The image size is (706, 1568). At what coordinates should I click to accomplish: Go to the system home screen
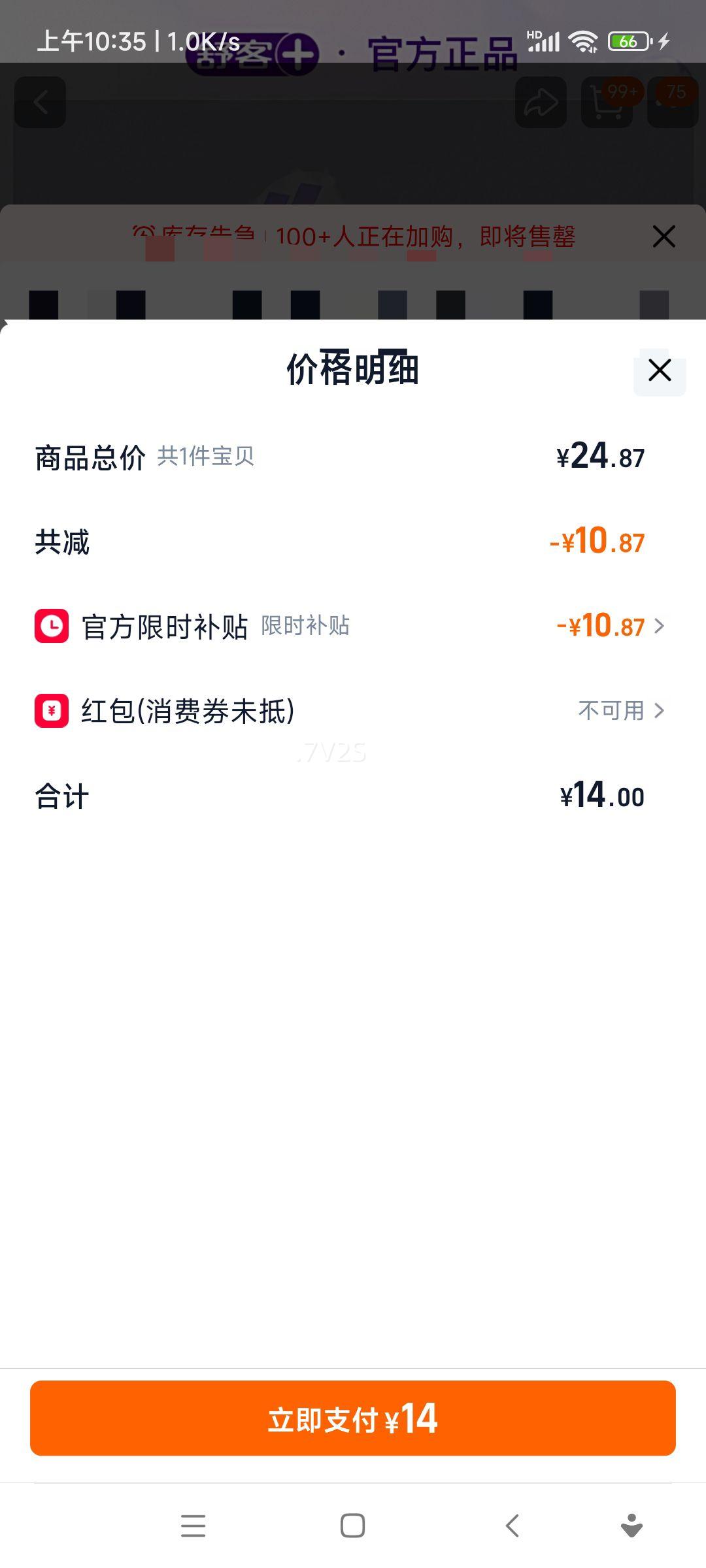point(352,1526)
